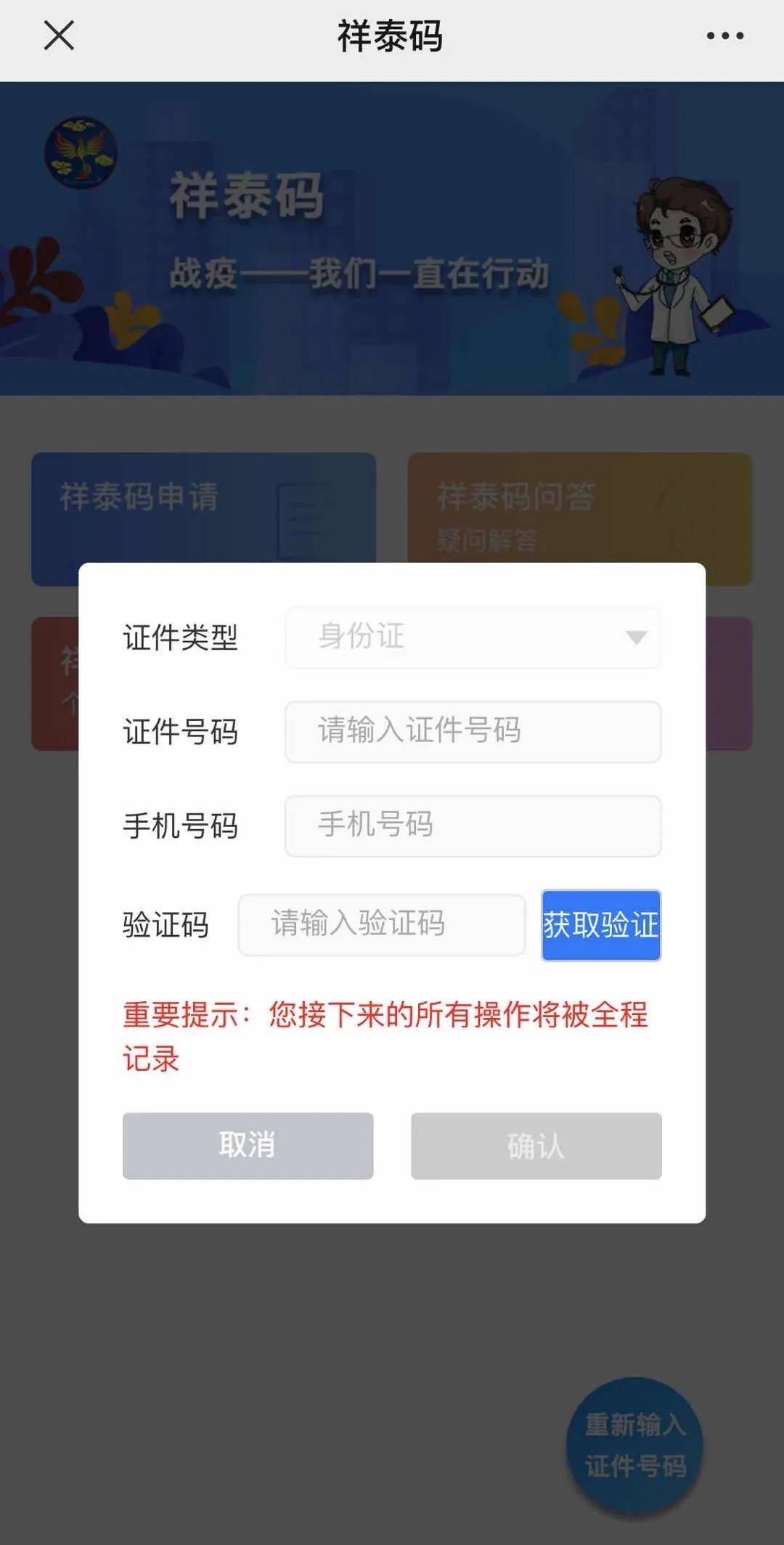Confirm the form with 确认
The image size is (784, 1545).
tap(536, 1146)
